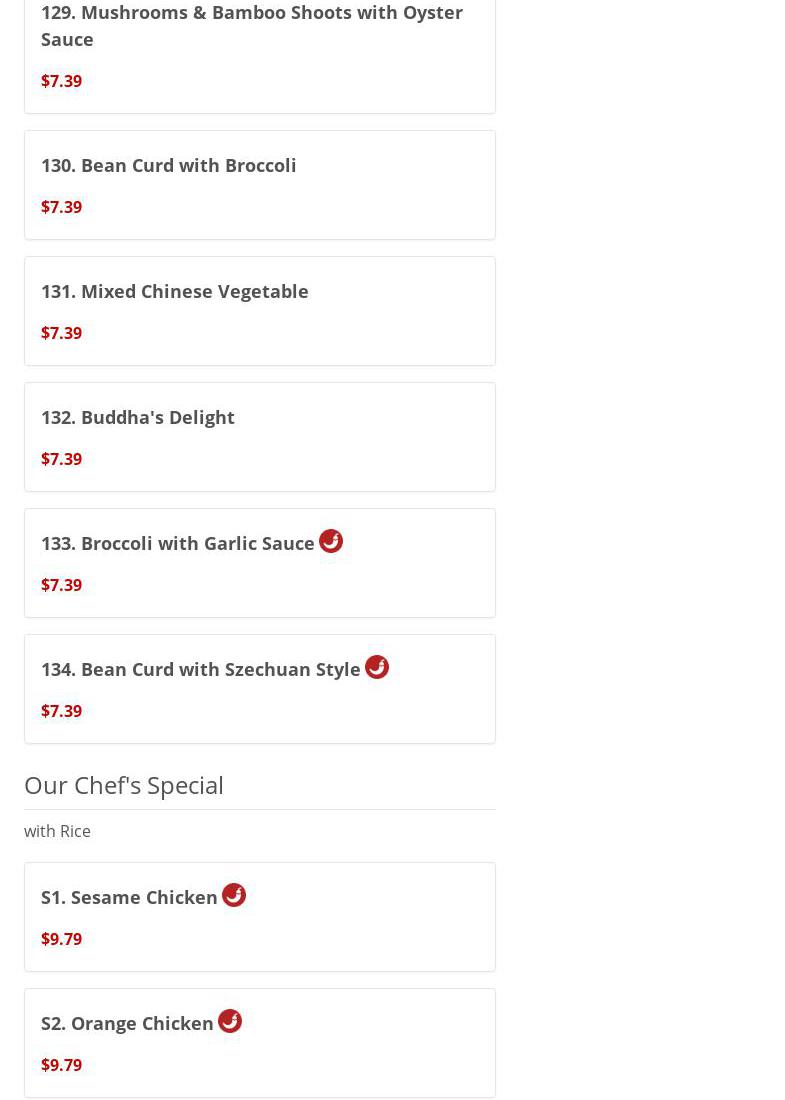Select S1. Sesame Chicken
The image size is (785, 1100).
tap(129, 898)
